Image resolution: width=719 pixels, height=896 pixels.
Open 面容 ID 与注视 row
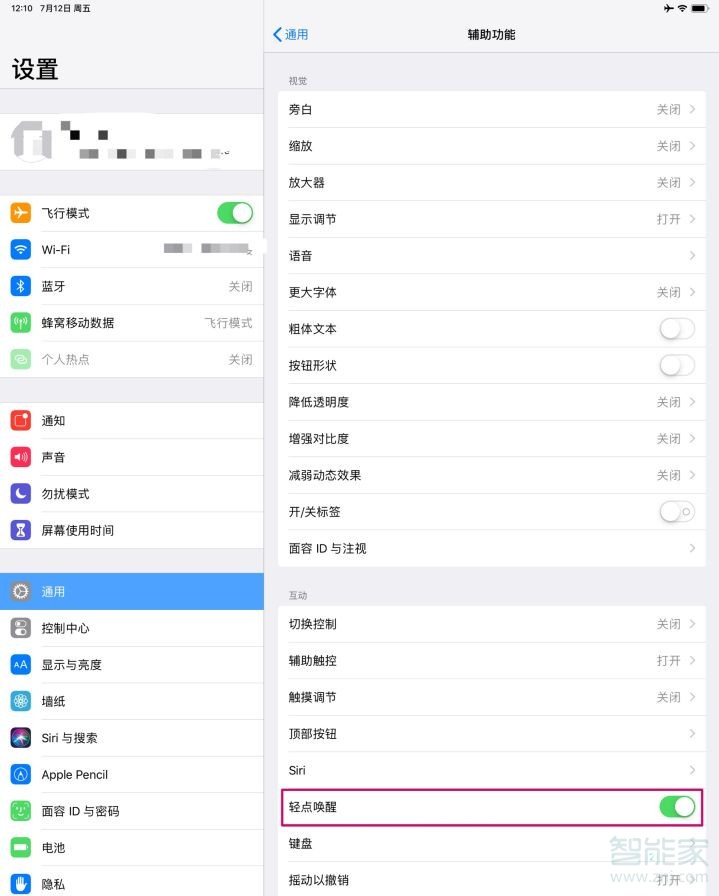click(490, 548)
